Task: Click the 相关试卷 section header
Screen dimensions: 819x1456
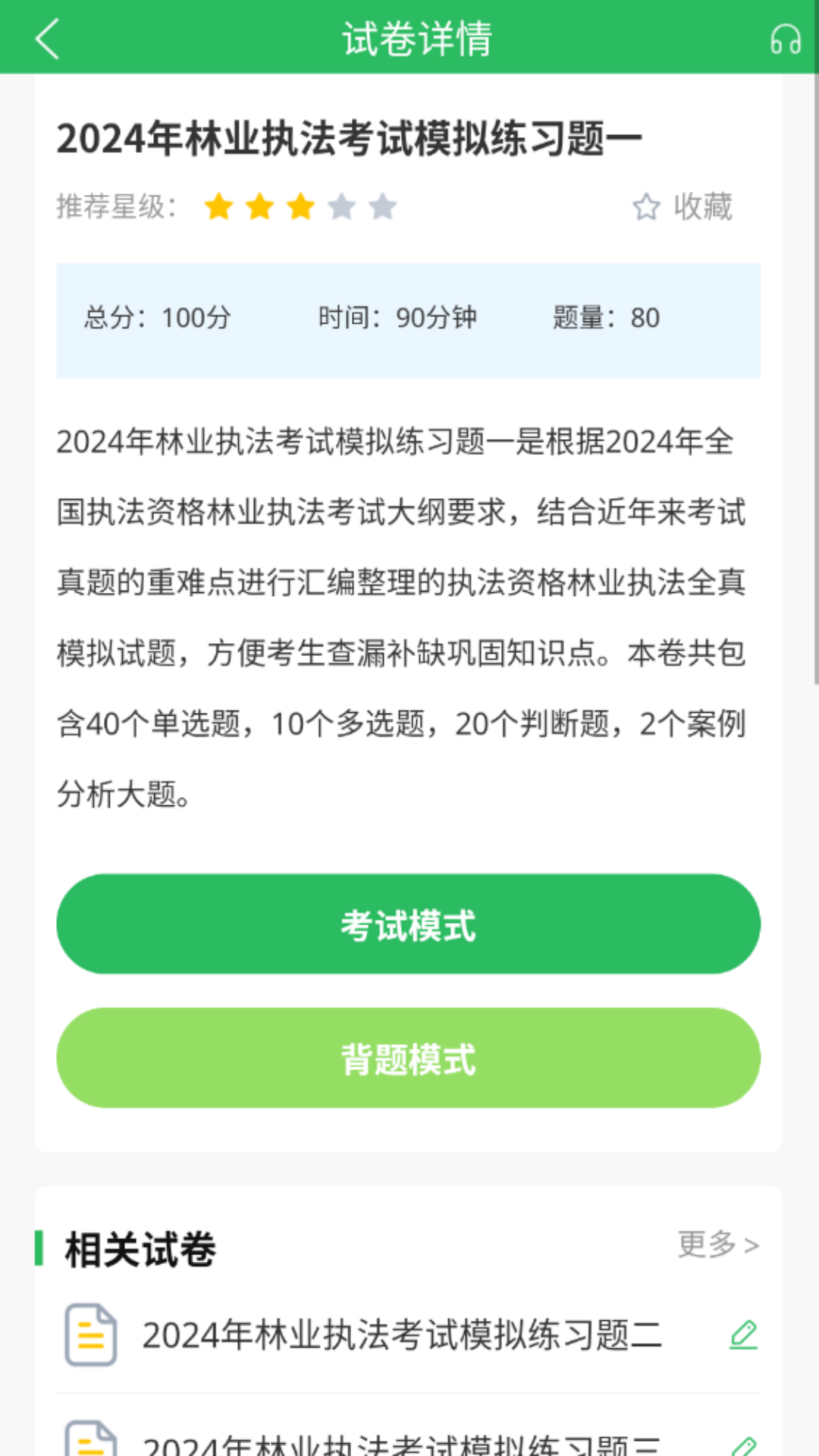Action: [x=139, y=1247]
